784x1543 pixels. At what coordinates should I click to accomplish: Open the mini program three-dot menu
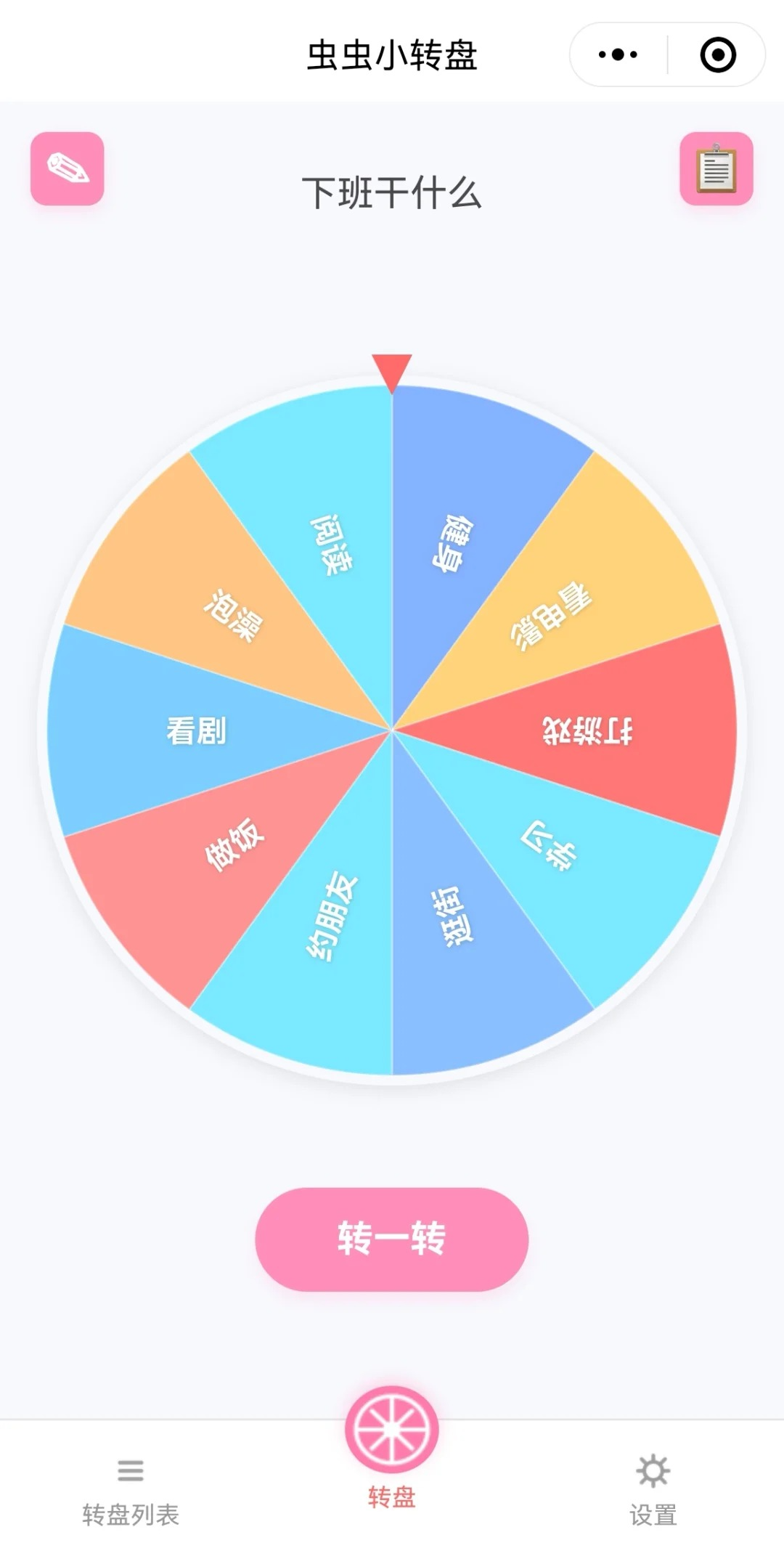[618, 54]
